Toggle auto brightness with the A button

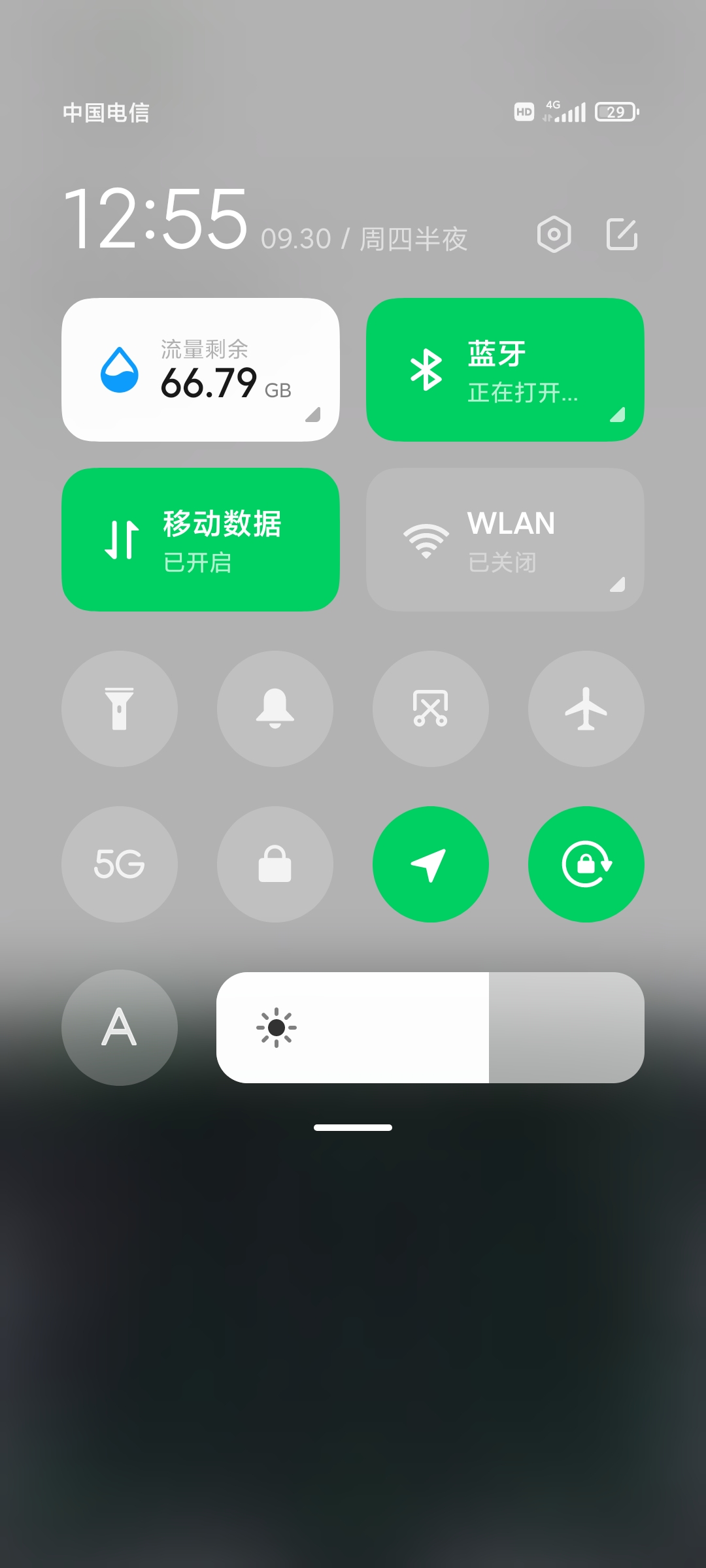tap(120, 1028)
